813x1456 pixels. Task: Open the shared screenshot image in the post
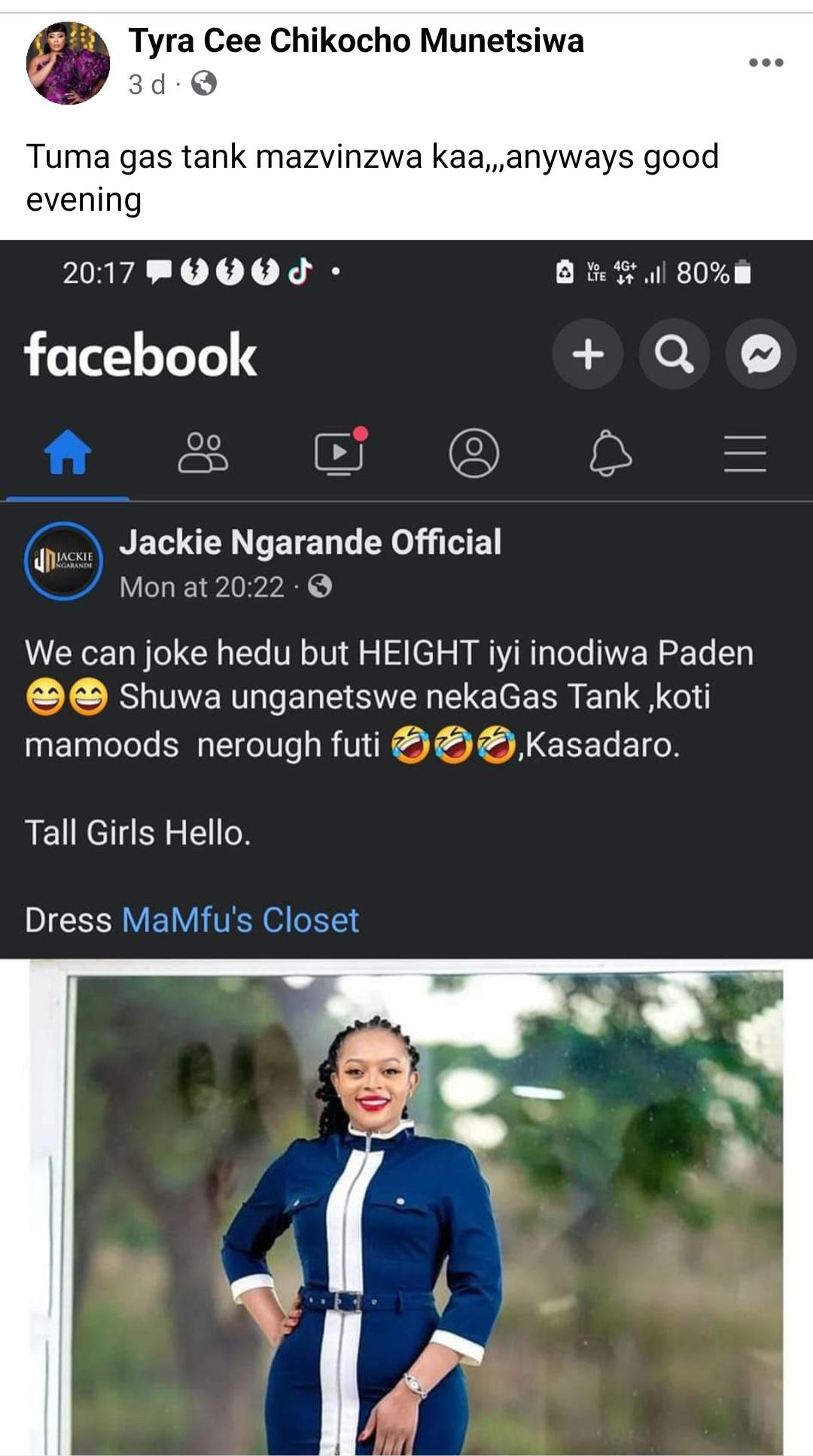click(406, 847)
